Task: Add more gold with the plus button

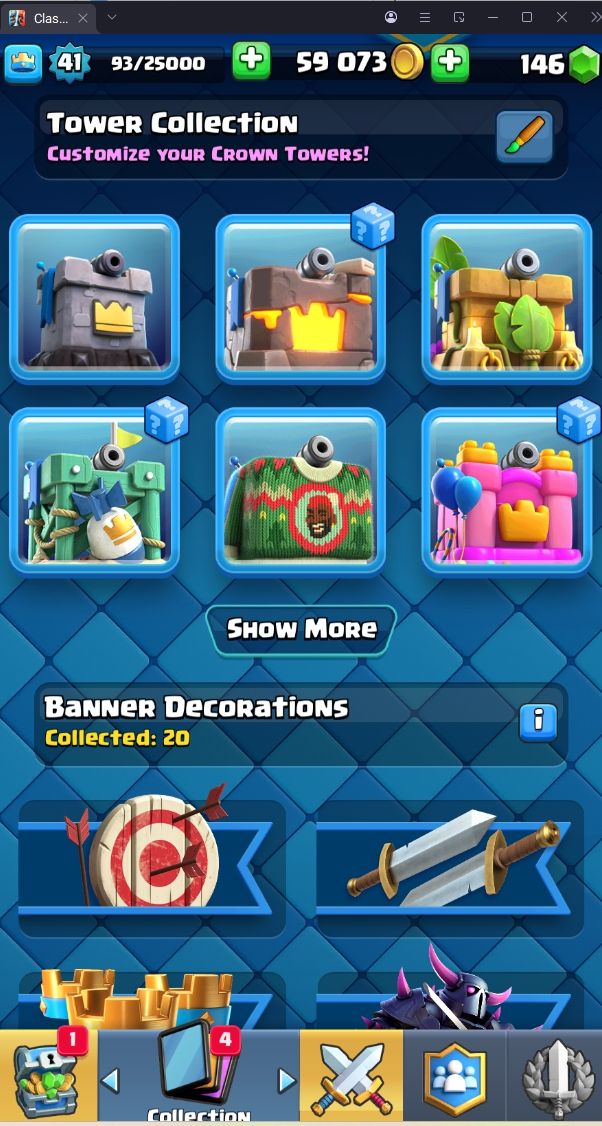Action: [451, 62]
